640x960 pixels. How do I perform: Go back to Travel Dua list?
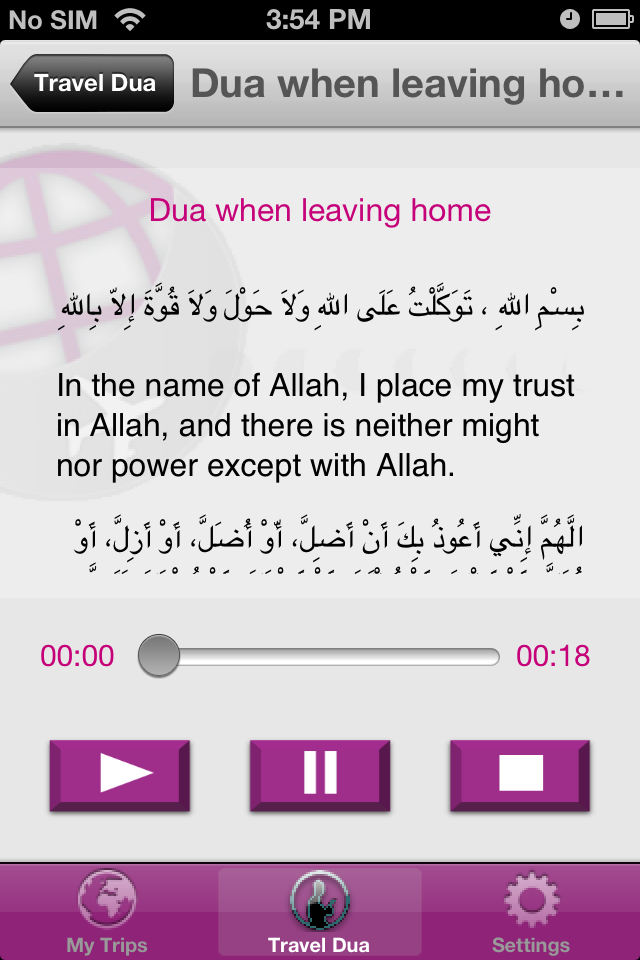(x=92, y=83)
